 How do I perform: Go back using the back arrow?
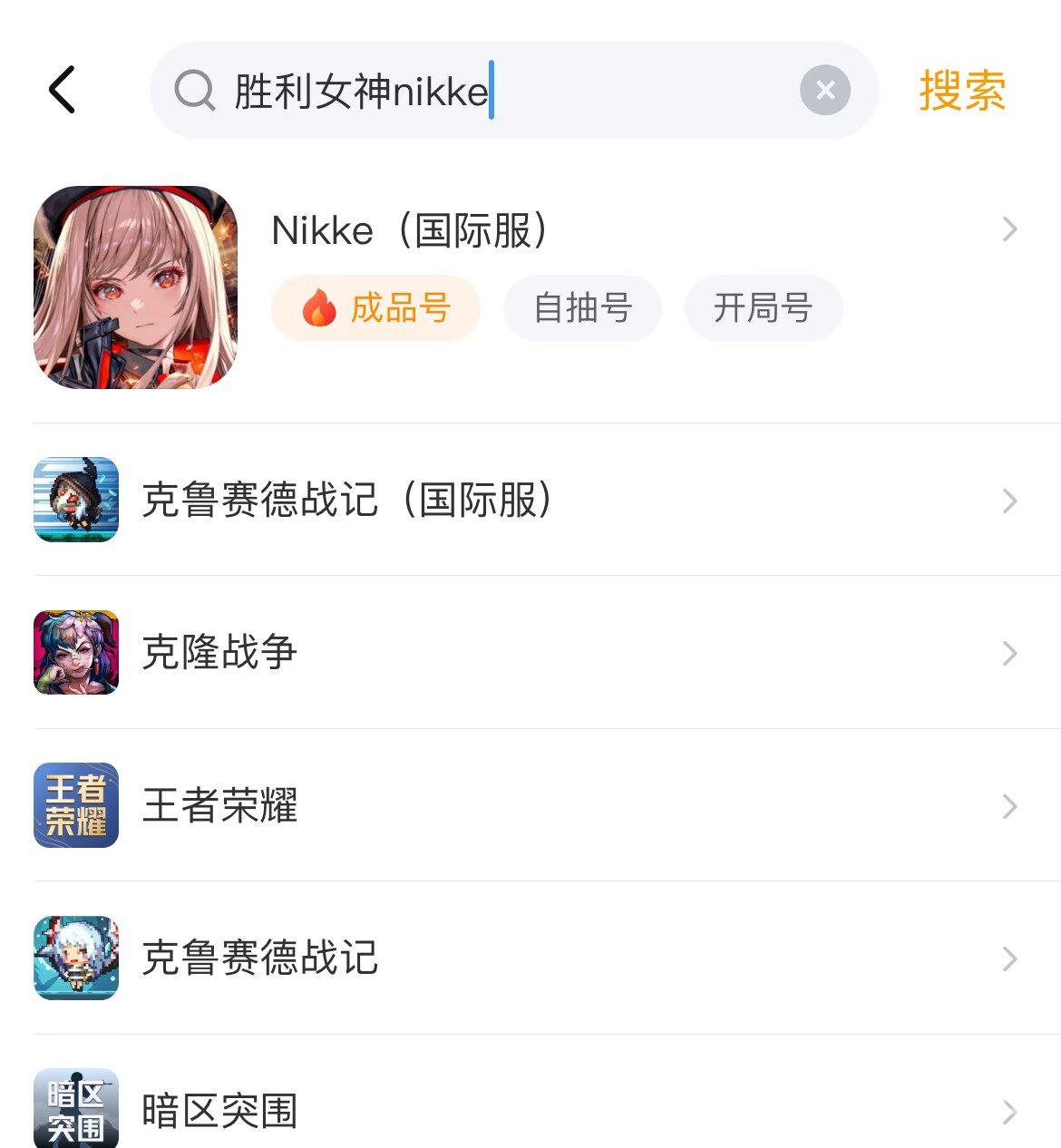click(62, 90)
